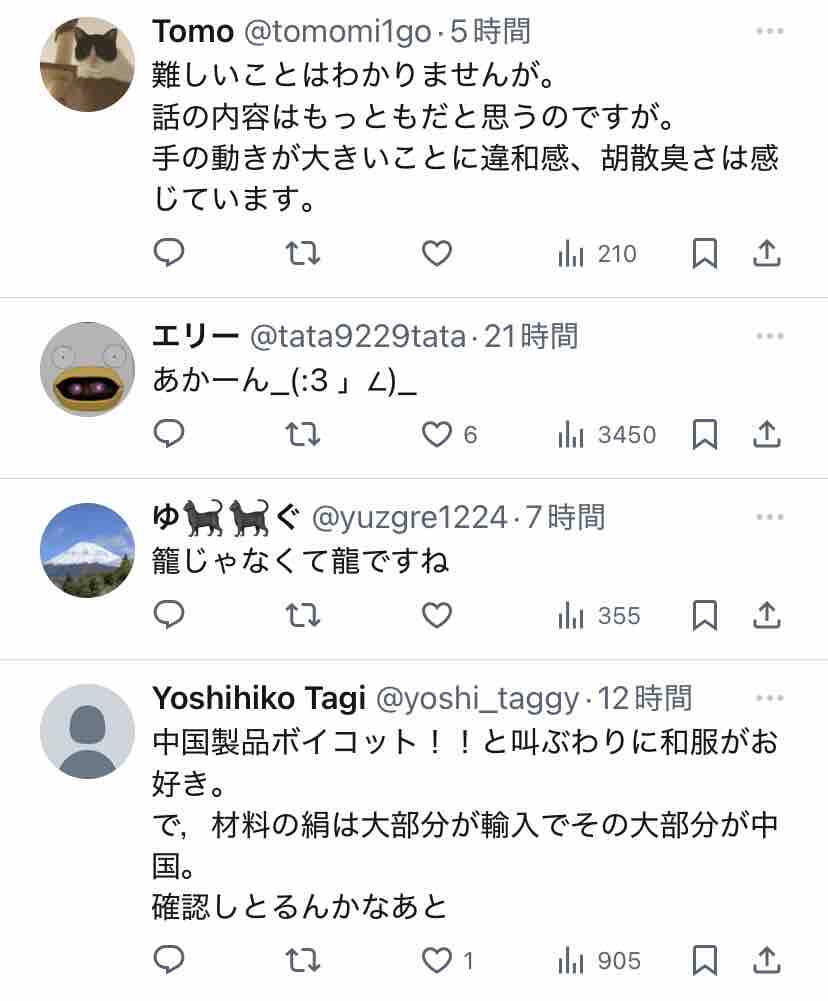
Task: Reply to @yuzgre1224's tweet
Action: click(169, 615)
